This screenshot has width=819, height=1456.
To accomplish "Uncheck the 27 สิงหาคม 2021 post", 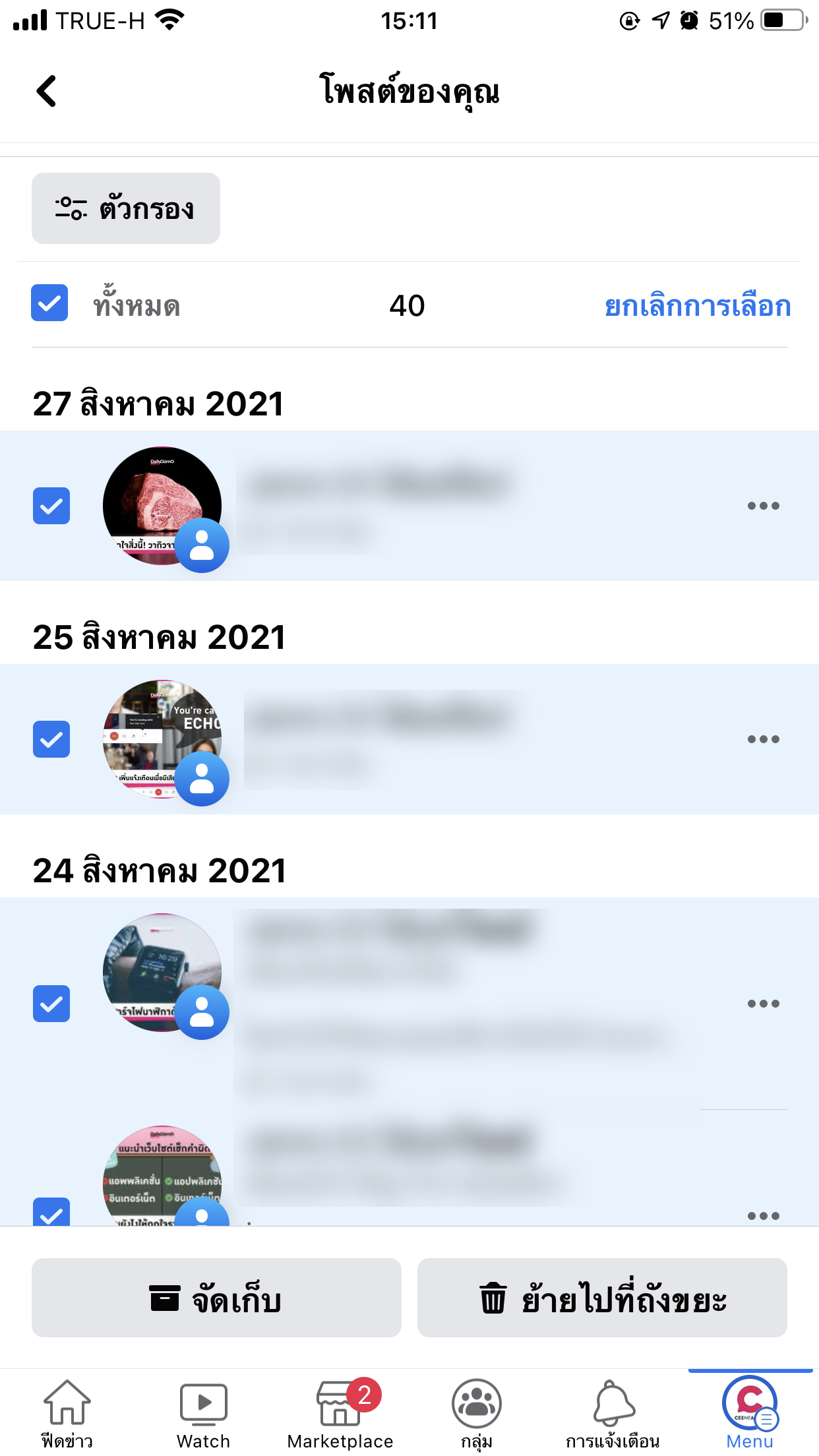I will [51, 506].
